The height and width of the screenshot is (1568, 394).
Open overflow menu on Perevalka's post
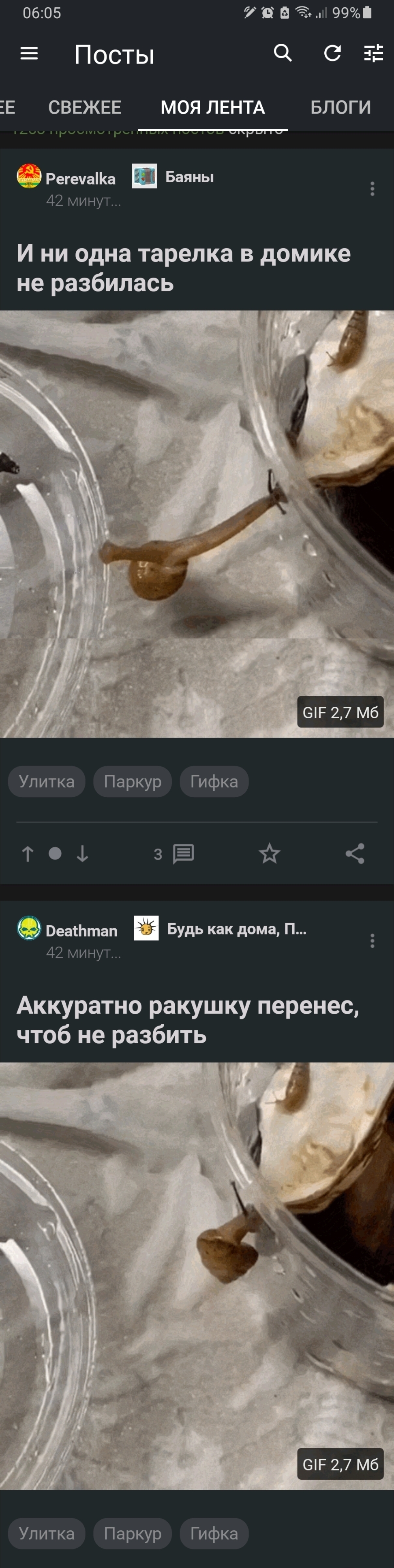click(372, 189)
